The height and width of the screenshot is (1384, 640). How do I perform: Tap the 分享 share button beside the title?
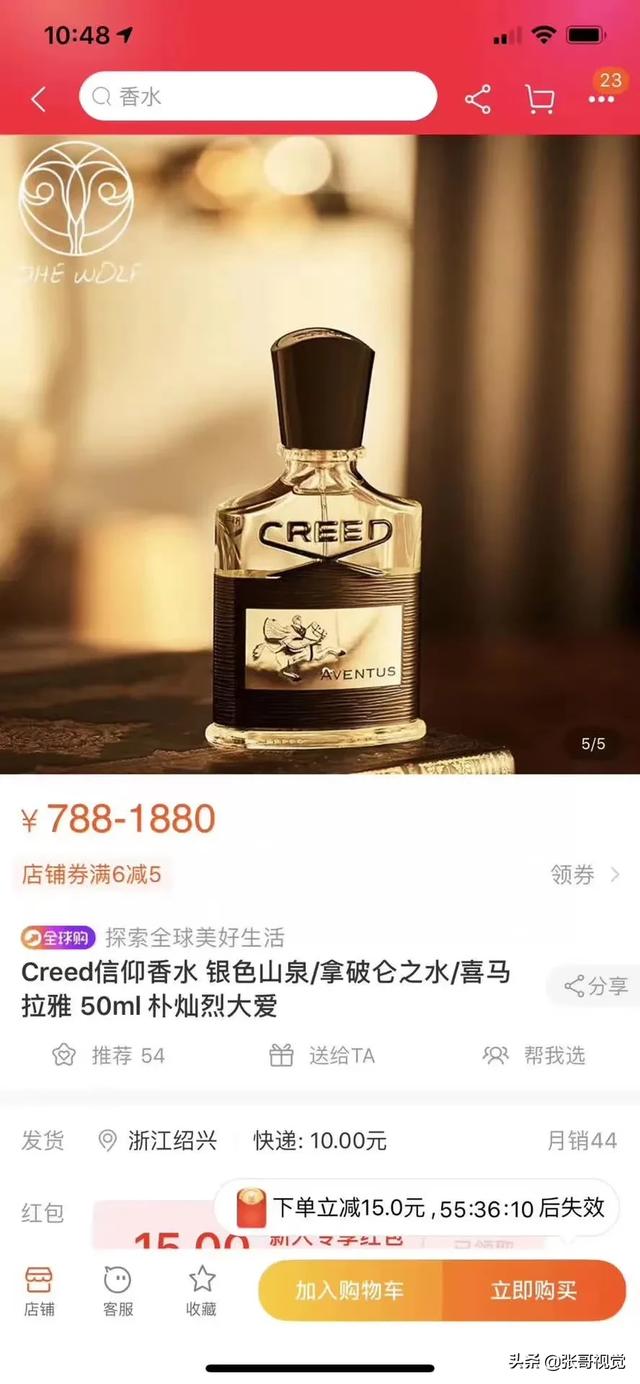(596, 986)
